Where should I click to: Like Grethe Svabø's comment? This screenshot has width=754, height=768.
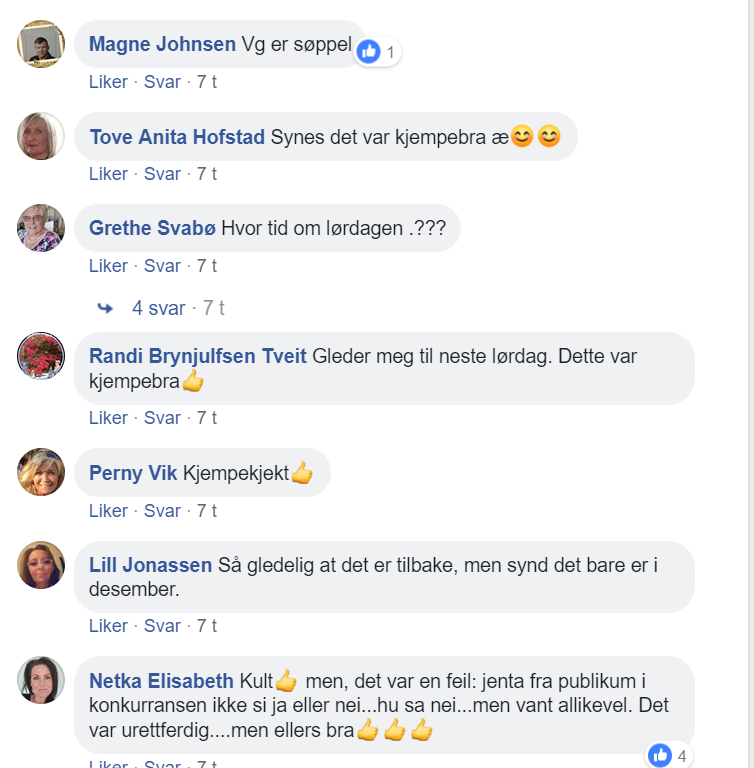[x=108, y=266]
